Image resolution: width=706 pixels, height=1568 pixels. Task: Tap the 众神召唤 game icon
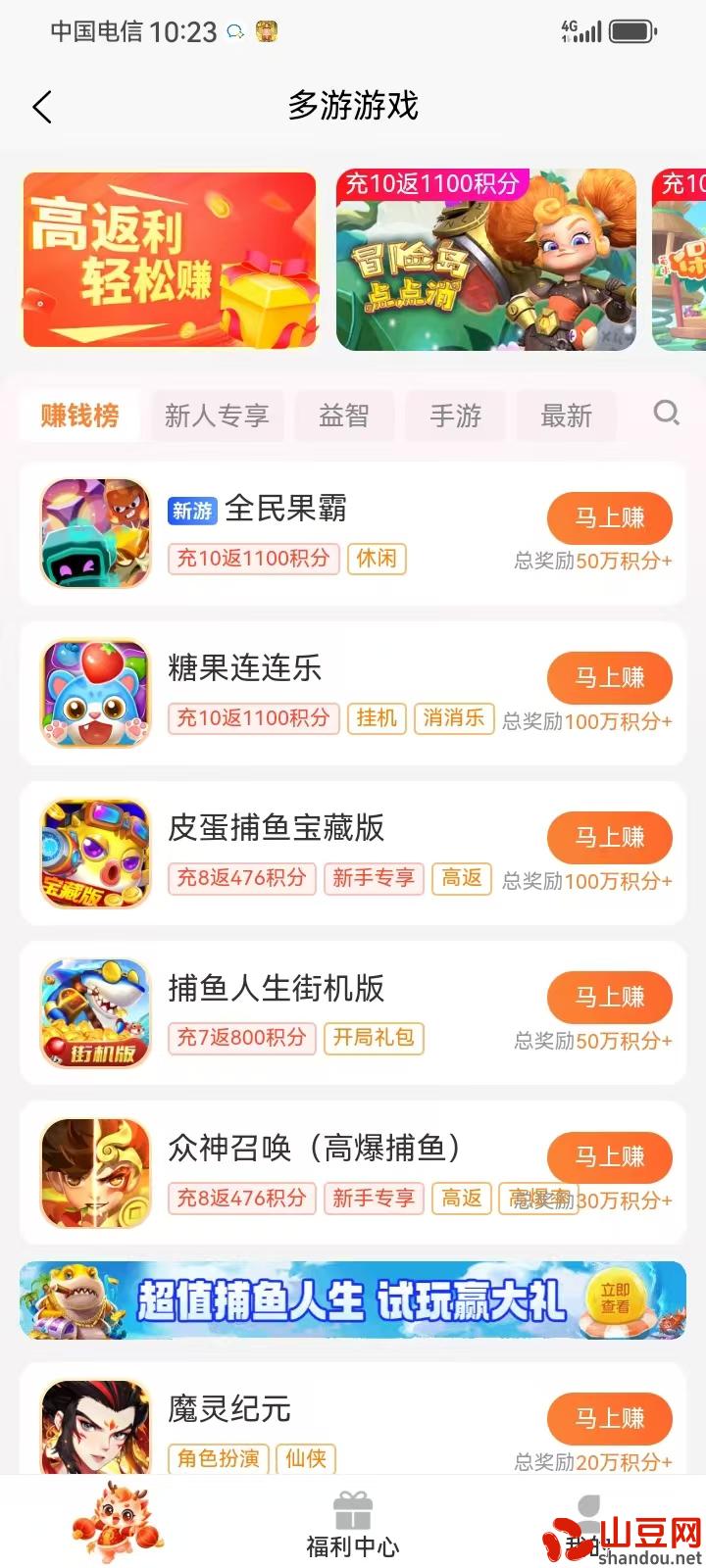(94, 1171)
